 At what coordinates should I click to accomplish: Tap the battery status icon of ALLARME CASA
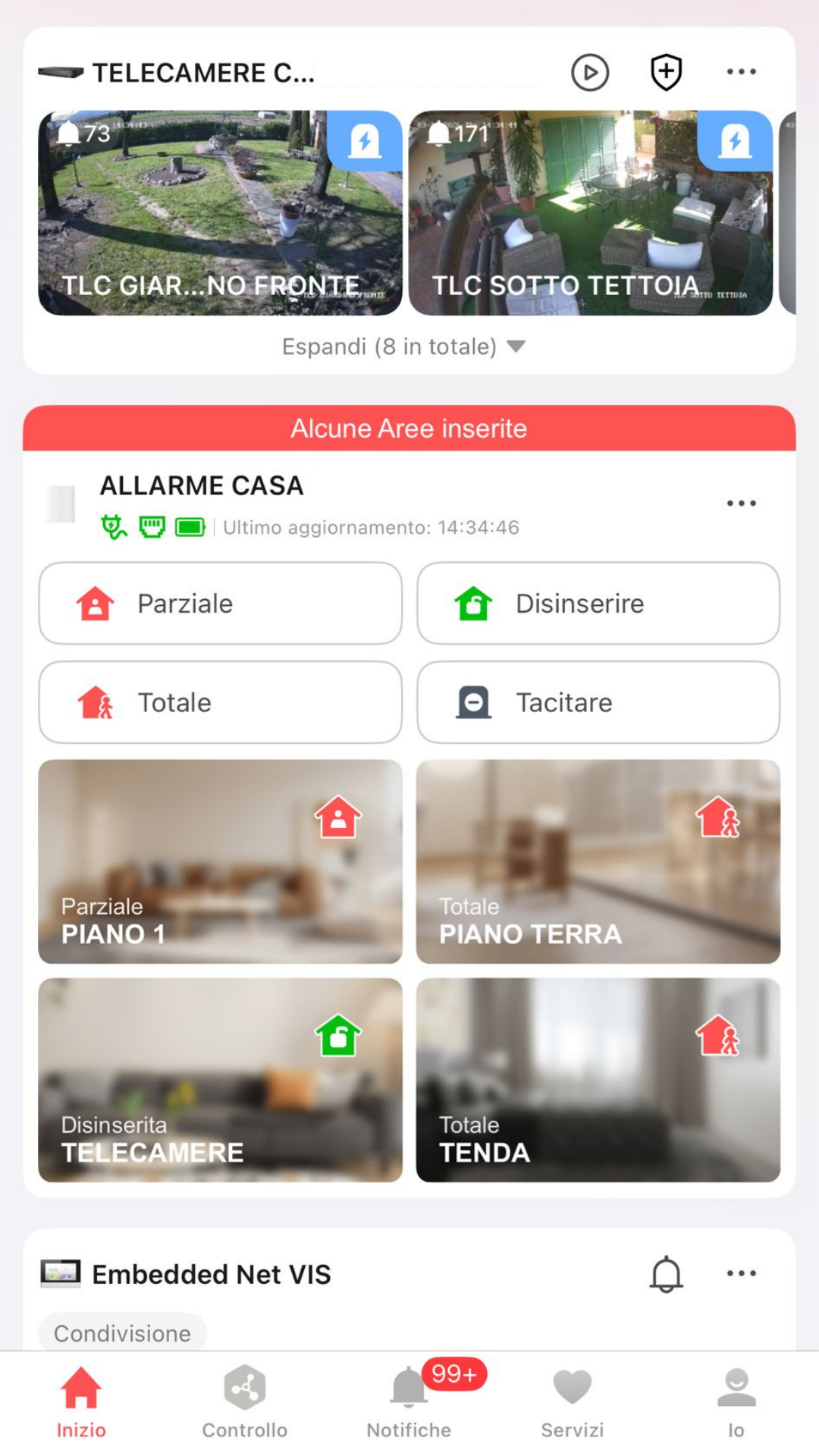191,527
